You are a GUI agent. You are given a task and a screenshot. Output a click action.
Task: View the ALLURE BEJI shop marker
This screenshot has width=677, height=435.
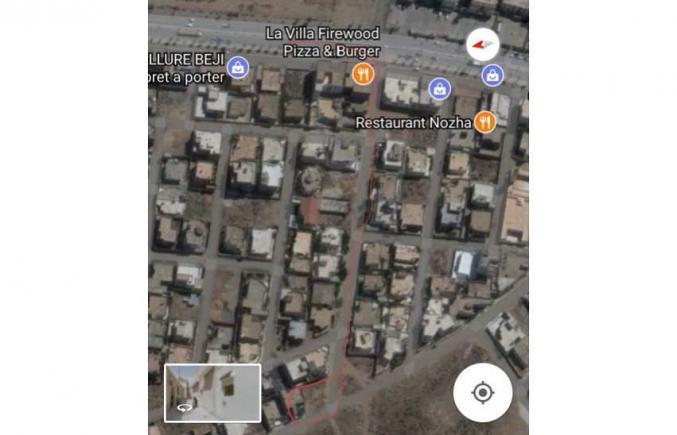(x=238, y=67)
